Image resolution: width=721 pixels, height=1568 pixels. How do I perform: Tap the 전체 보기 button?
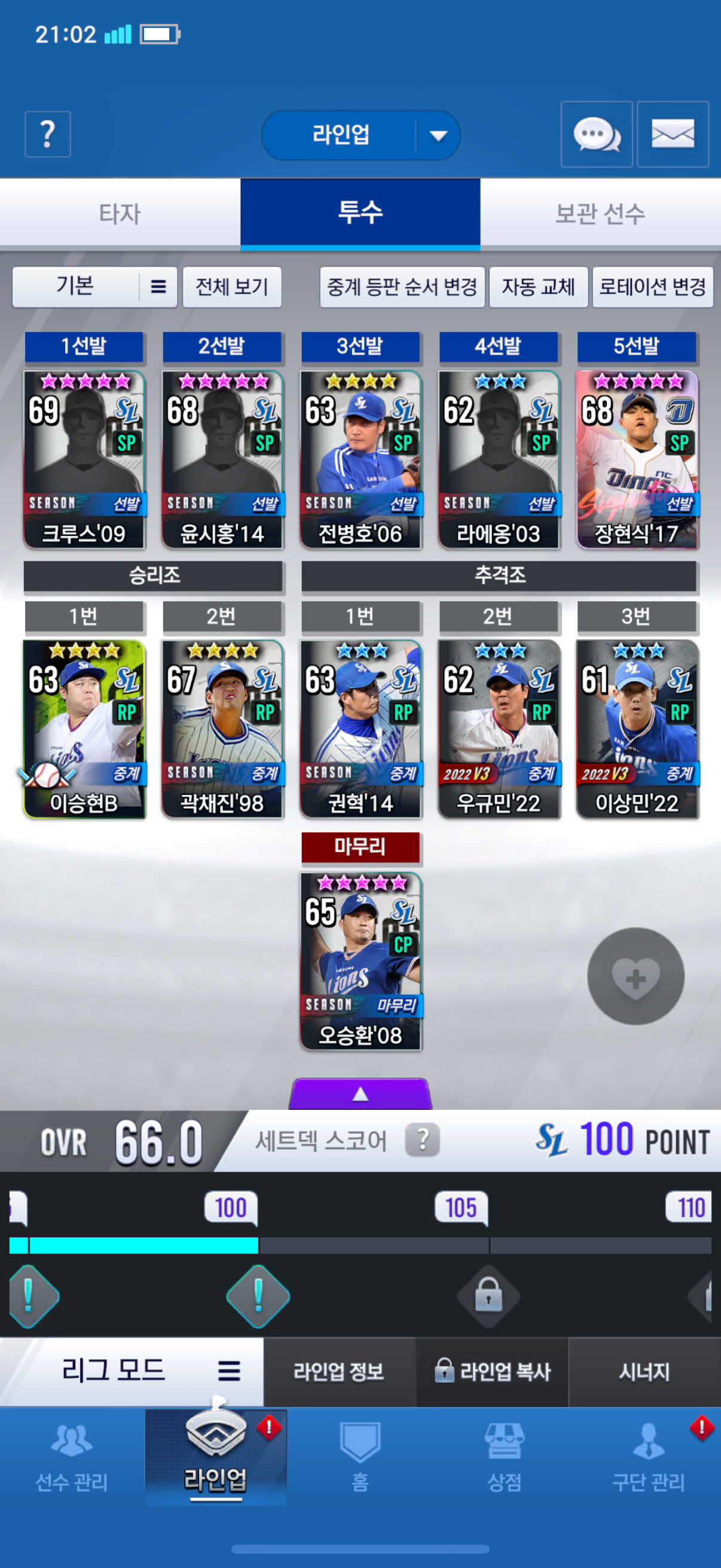(232, 286)
